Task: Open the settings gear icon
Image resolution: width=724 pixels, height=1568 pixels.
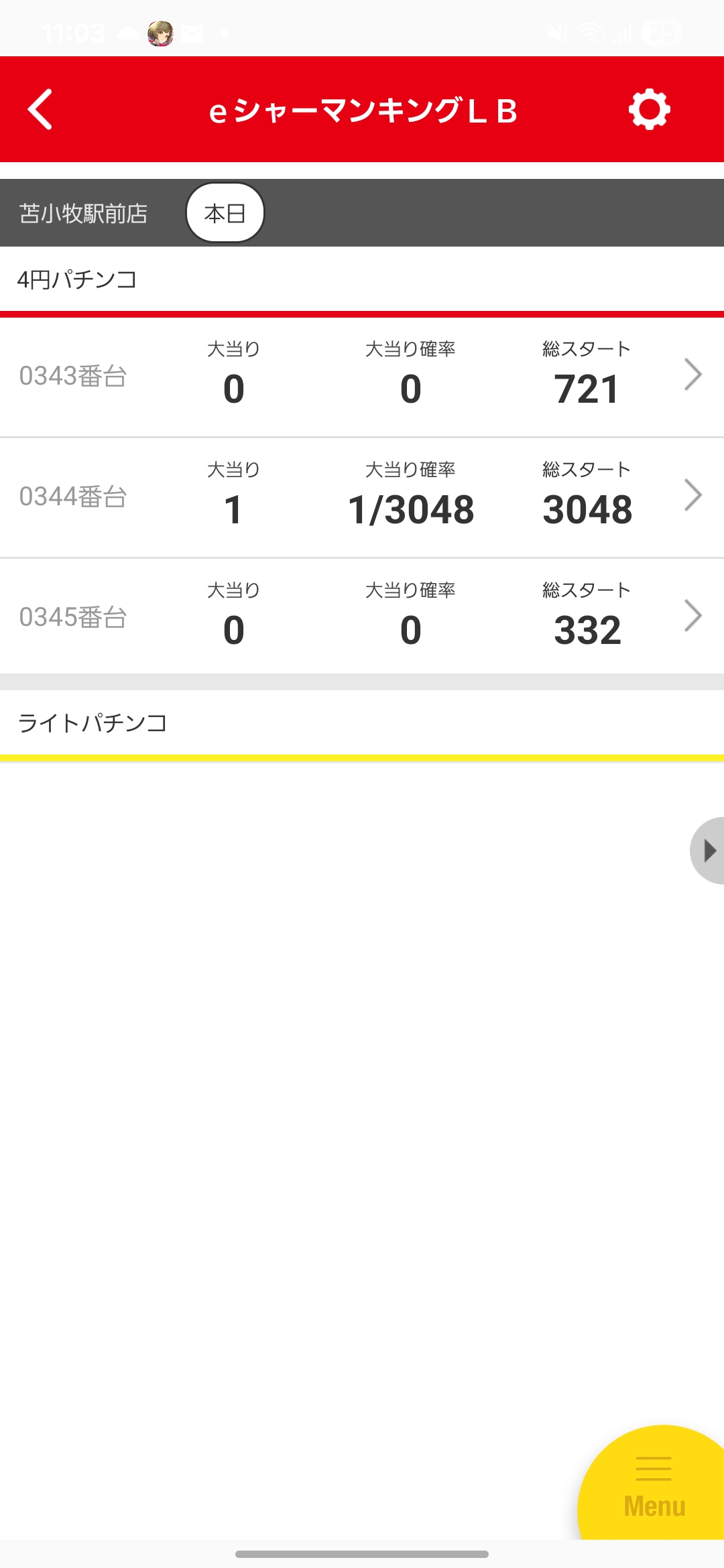Action: pos(649,109)
